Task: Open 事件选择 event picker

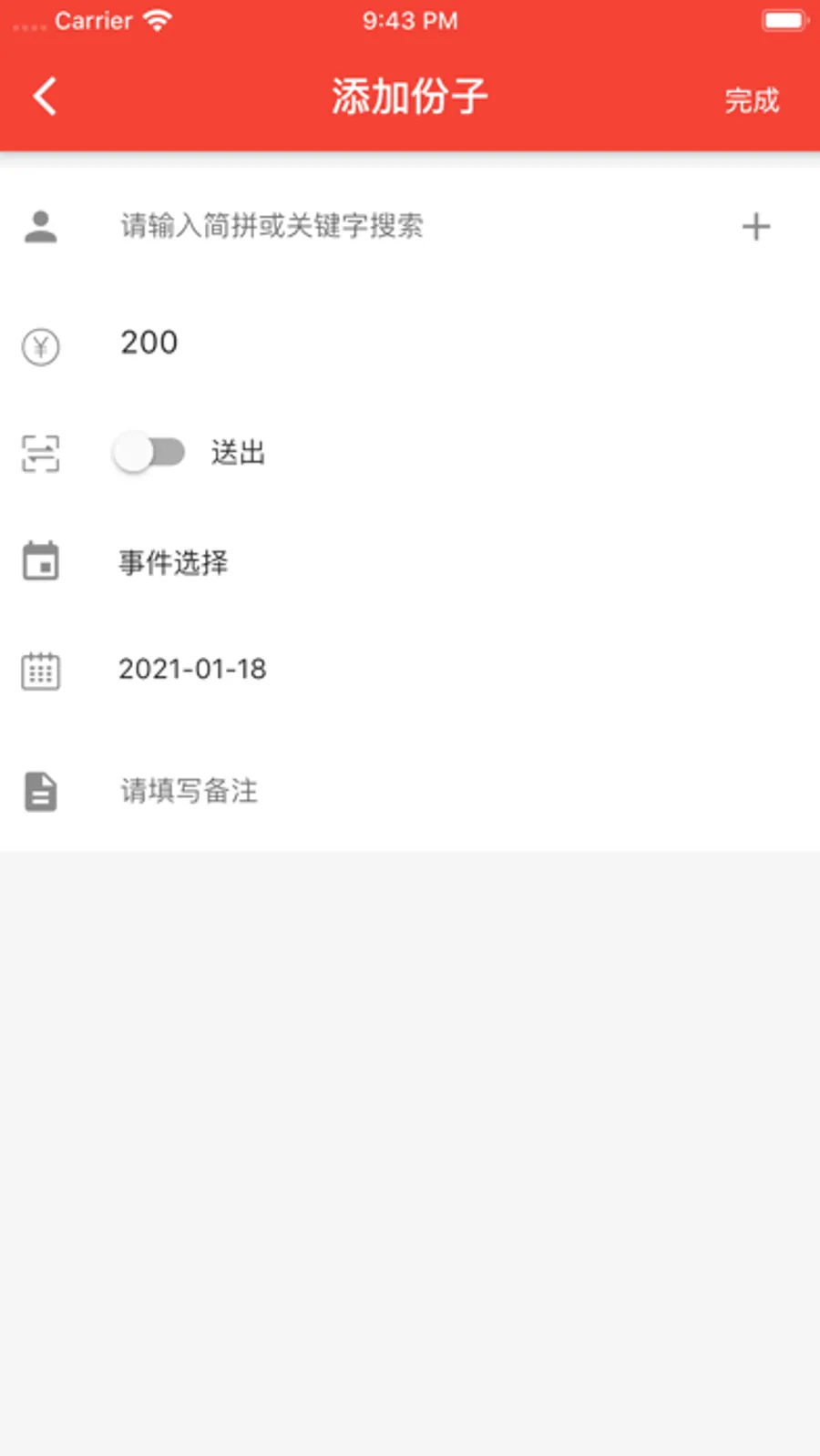Action: [x=173, y=562]
